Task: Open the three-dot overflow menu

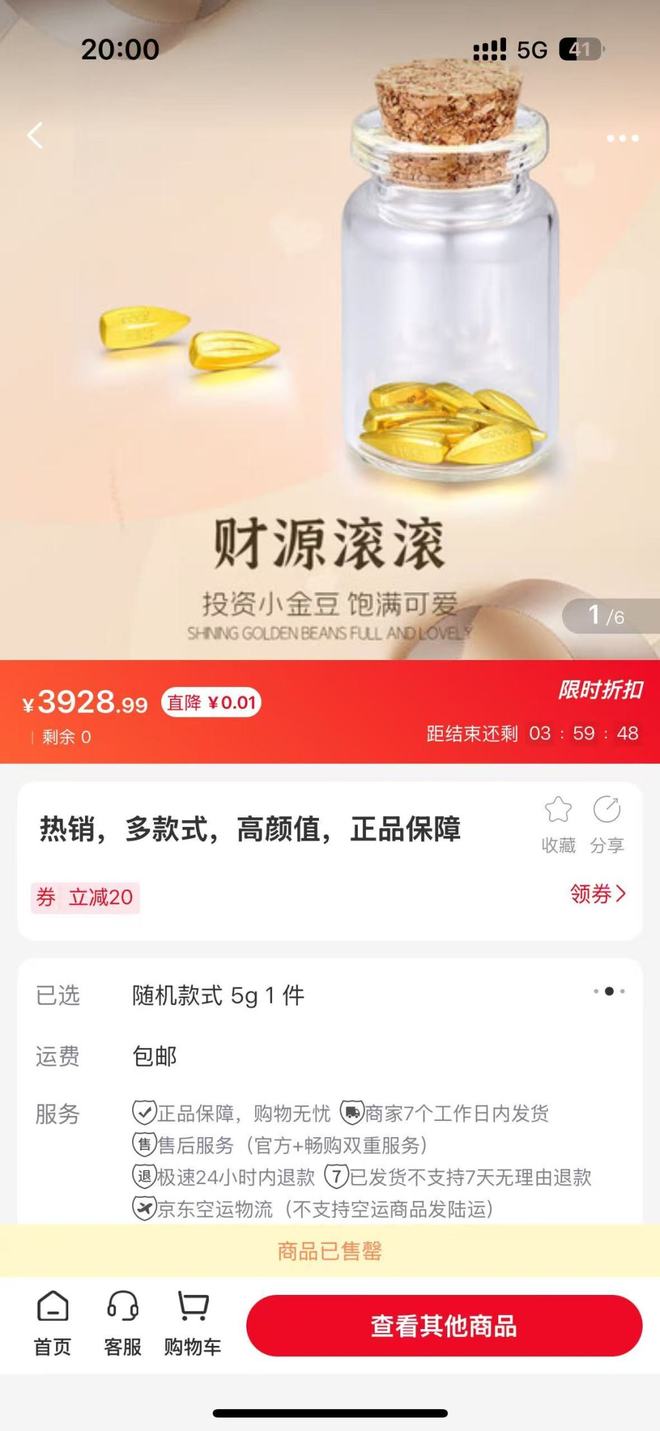Action: (622, 138)
